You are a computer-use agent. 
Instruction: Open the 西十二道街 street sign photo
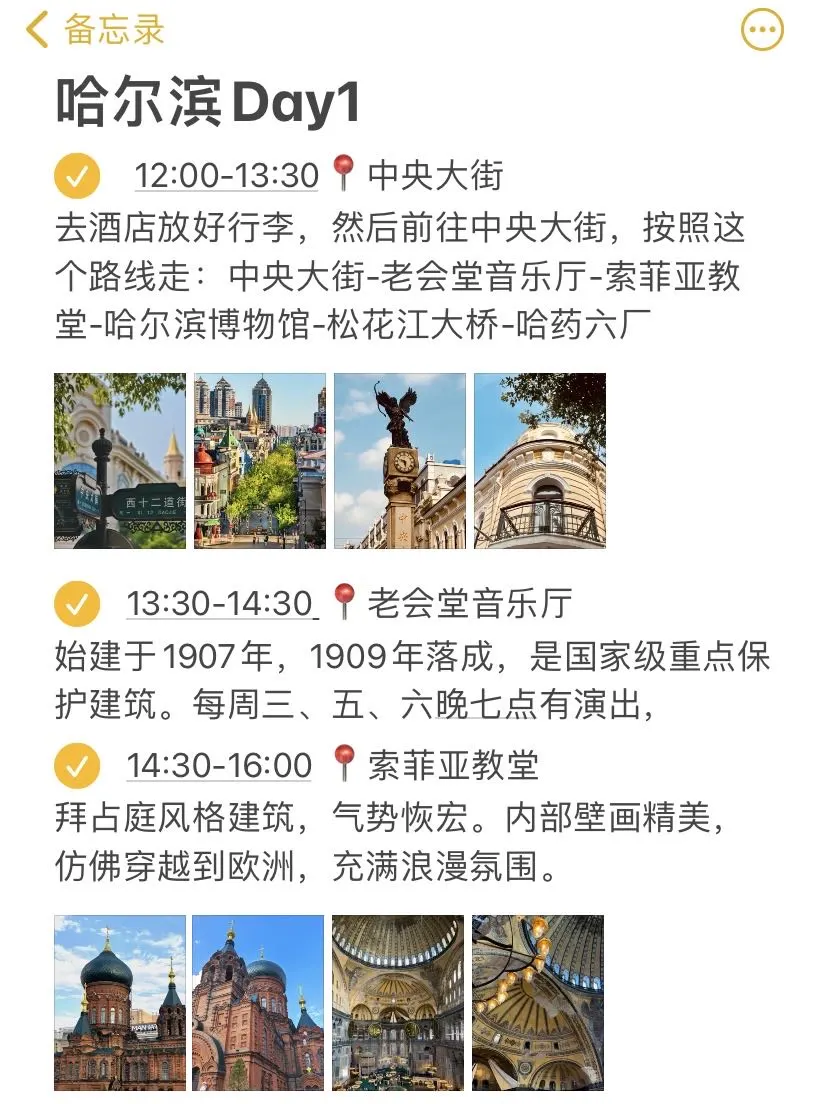coord(120,461)
